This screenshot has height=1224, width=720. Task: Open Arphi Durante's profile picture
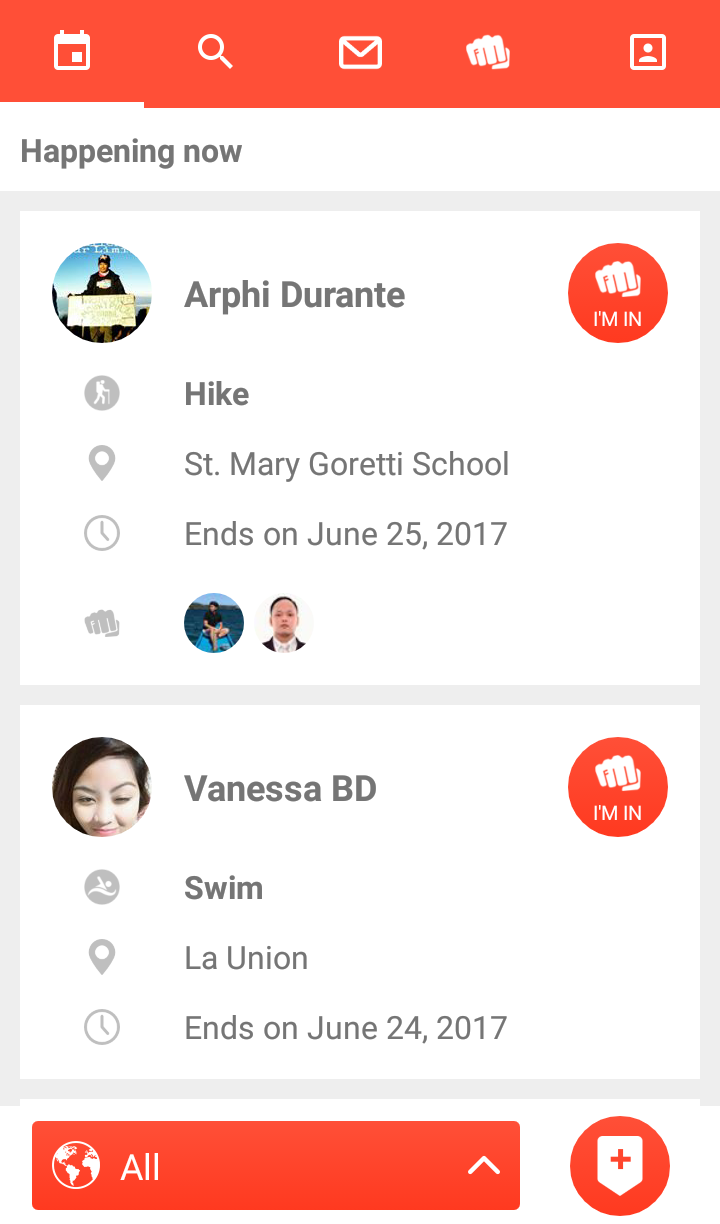102,293
